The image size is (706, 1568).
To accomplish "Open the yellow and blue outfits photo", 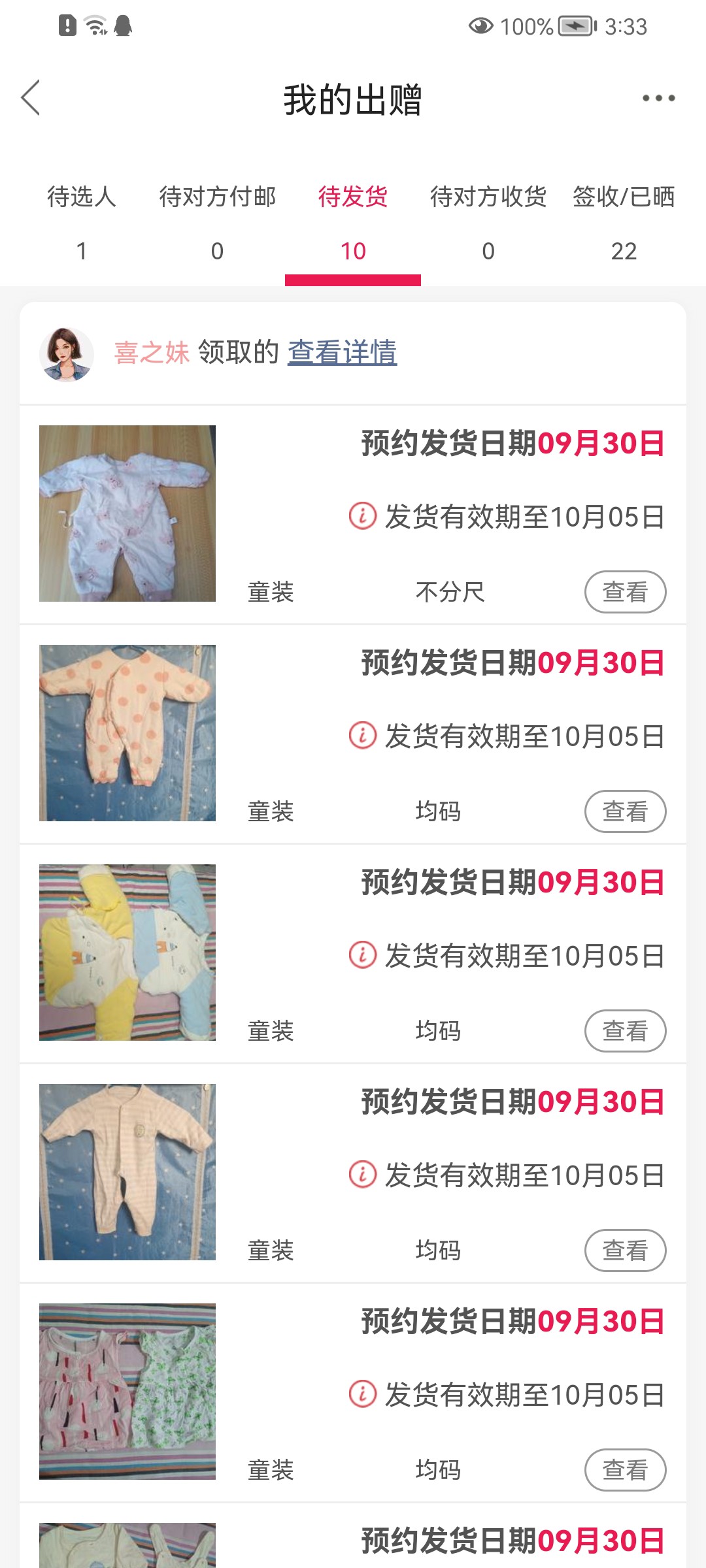I will click(127, 953).
